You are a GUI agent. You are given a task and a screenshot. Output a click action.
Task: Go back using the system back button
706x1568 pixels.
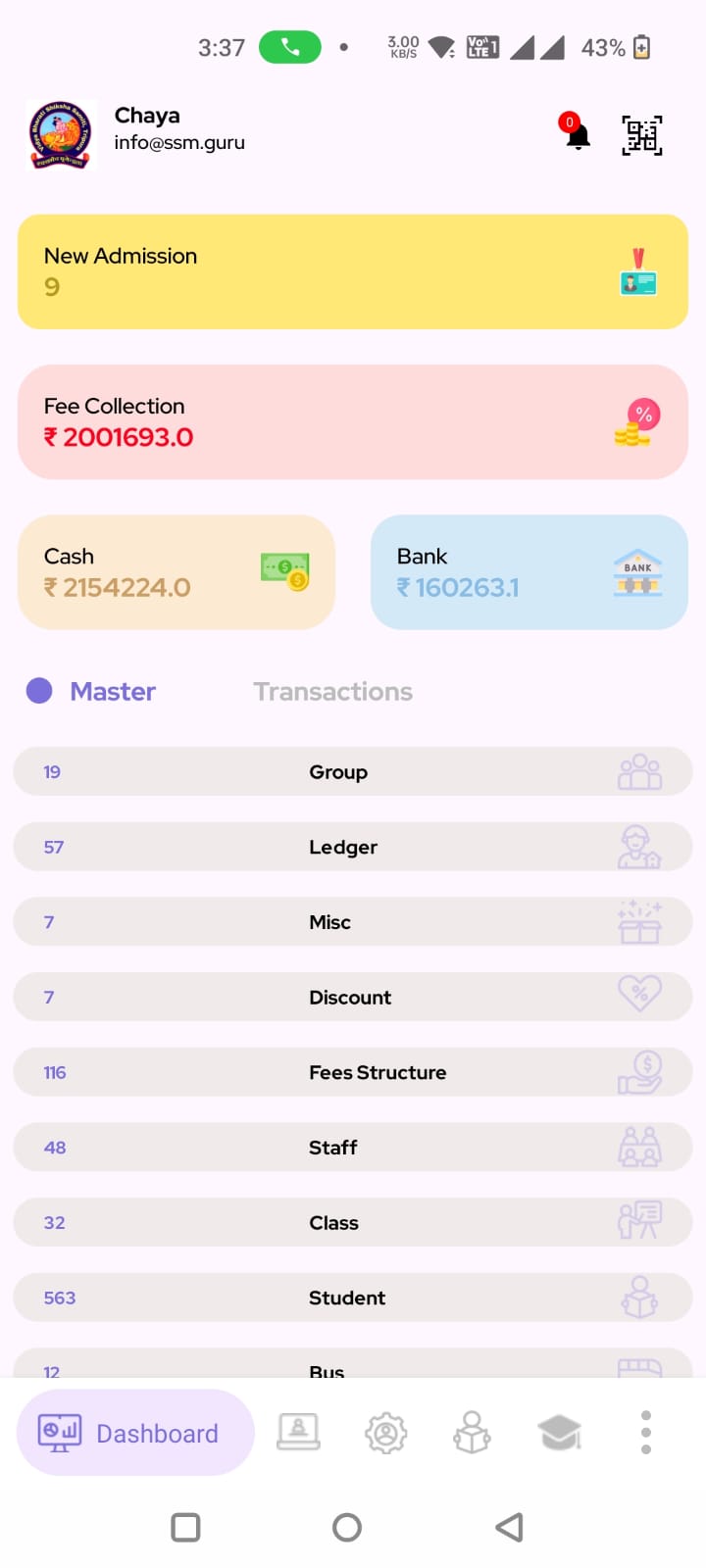[509, 1527]
